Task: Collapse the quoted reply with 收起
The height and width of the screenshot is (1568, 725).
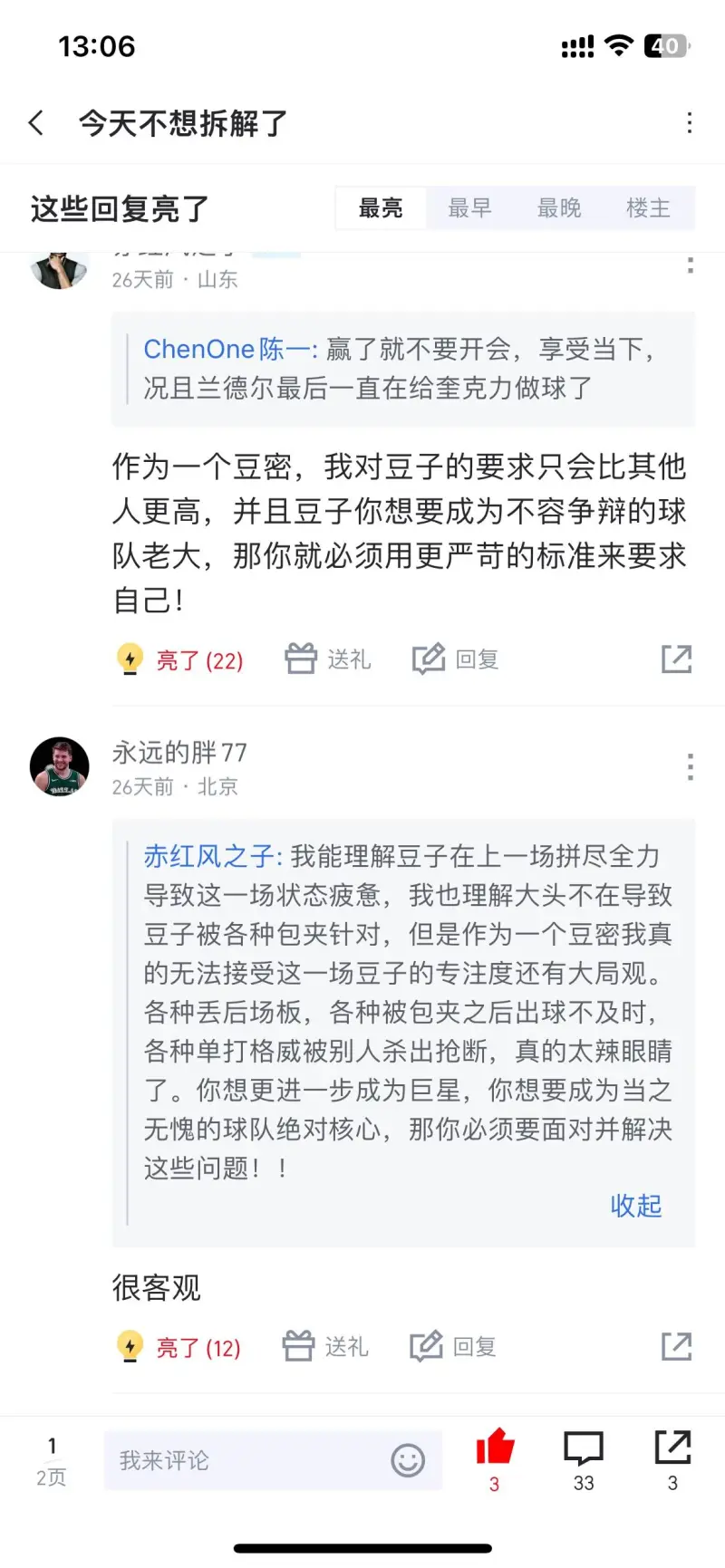Action: tap(635, 1206)
